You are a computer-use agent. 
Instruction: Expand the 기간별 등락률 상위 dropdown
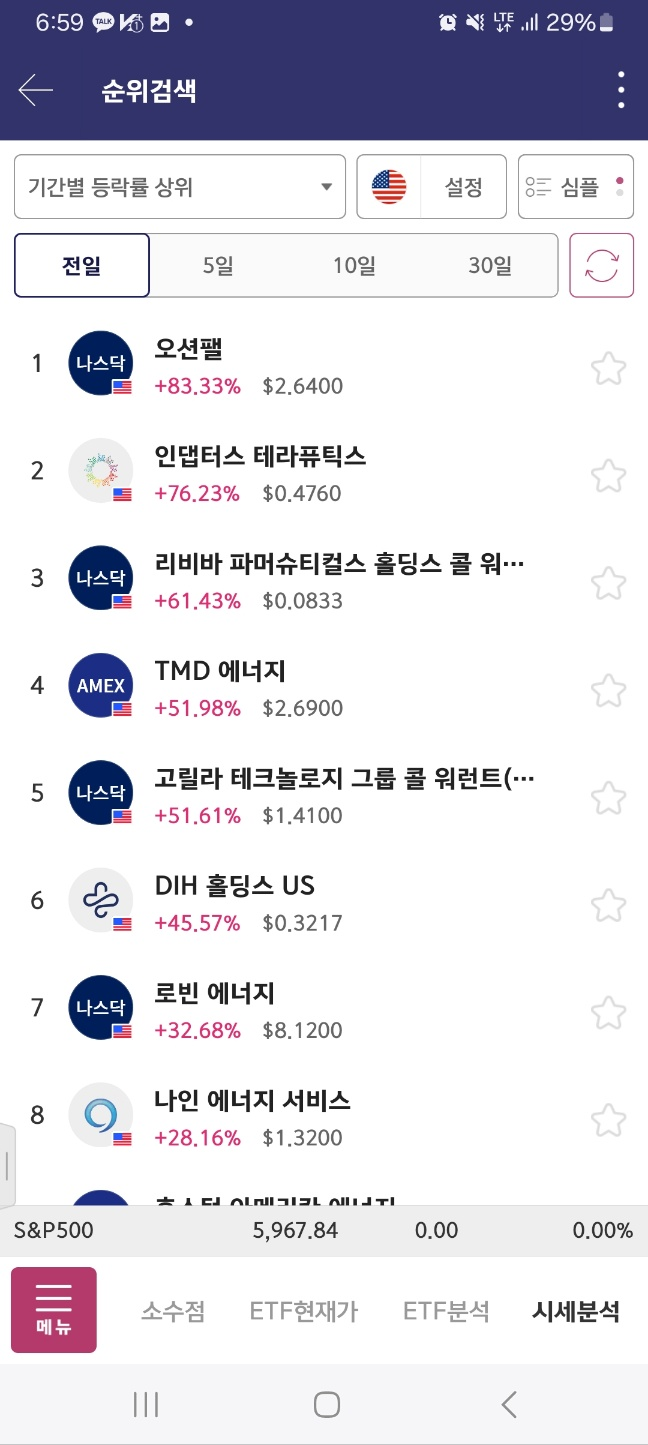tap(180, 186)
